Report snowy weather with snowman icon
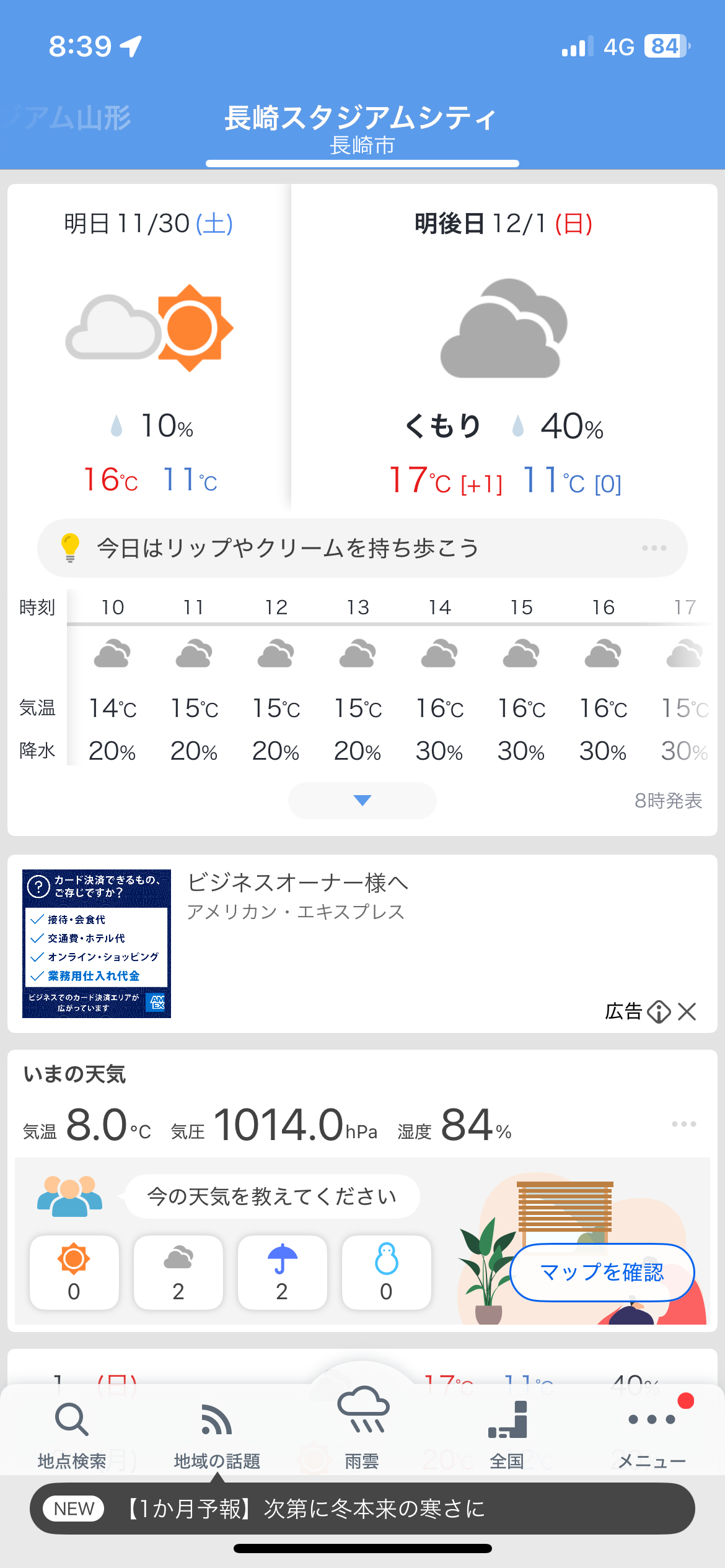The width and height of the screenshot is (725, 1568). [x=386, y=1272]
